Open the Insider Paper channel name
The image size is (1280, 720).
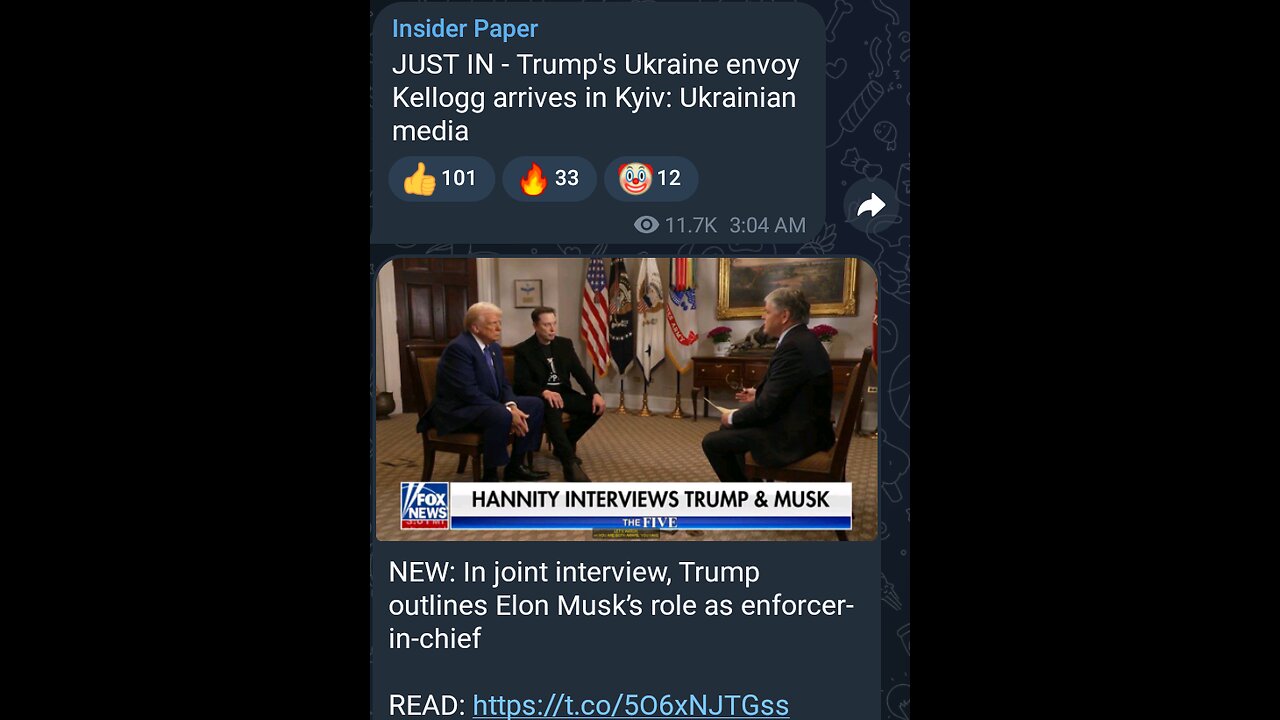465,29
